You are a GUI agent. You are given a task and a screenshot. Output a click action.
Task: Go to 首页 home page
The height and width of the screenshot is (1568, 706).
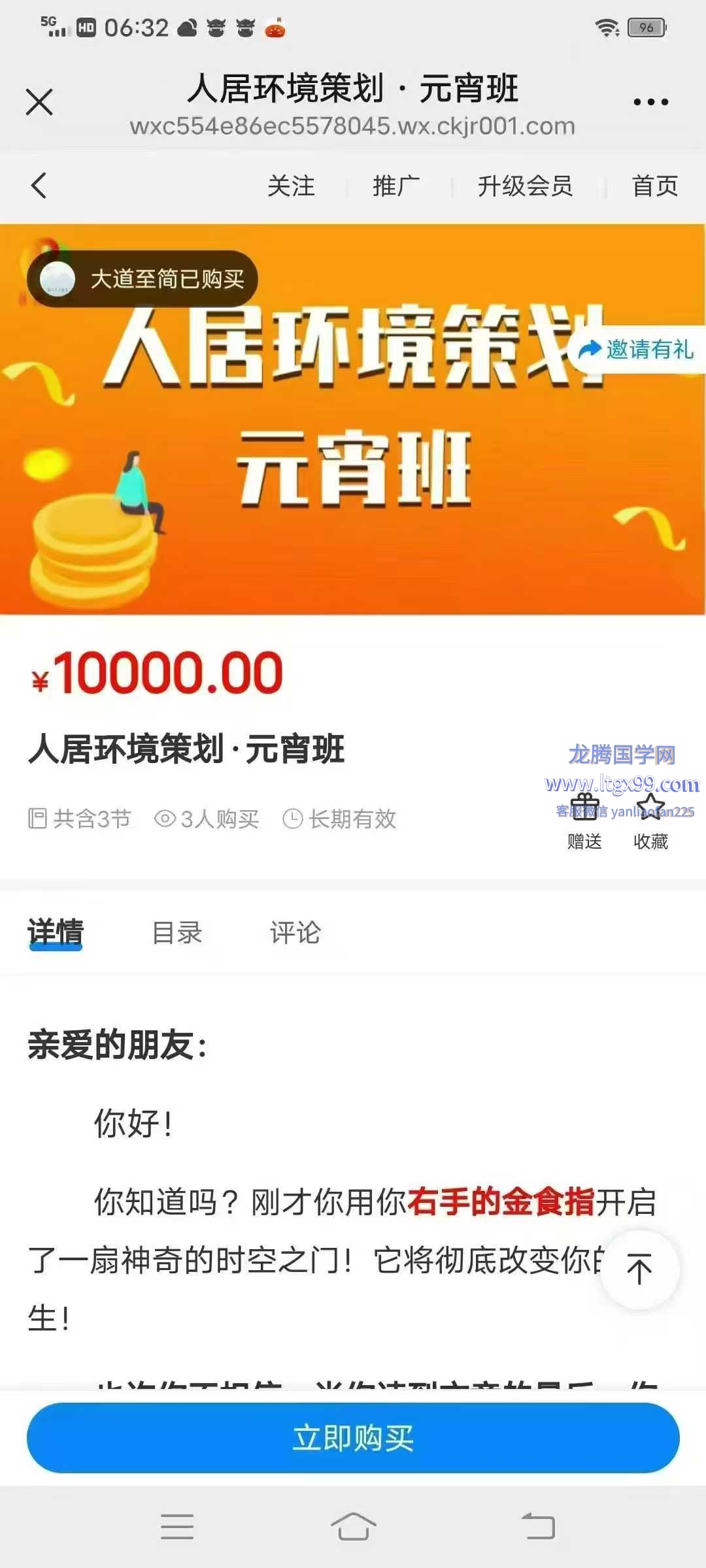pos(654,186)
